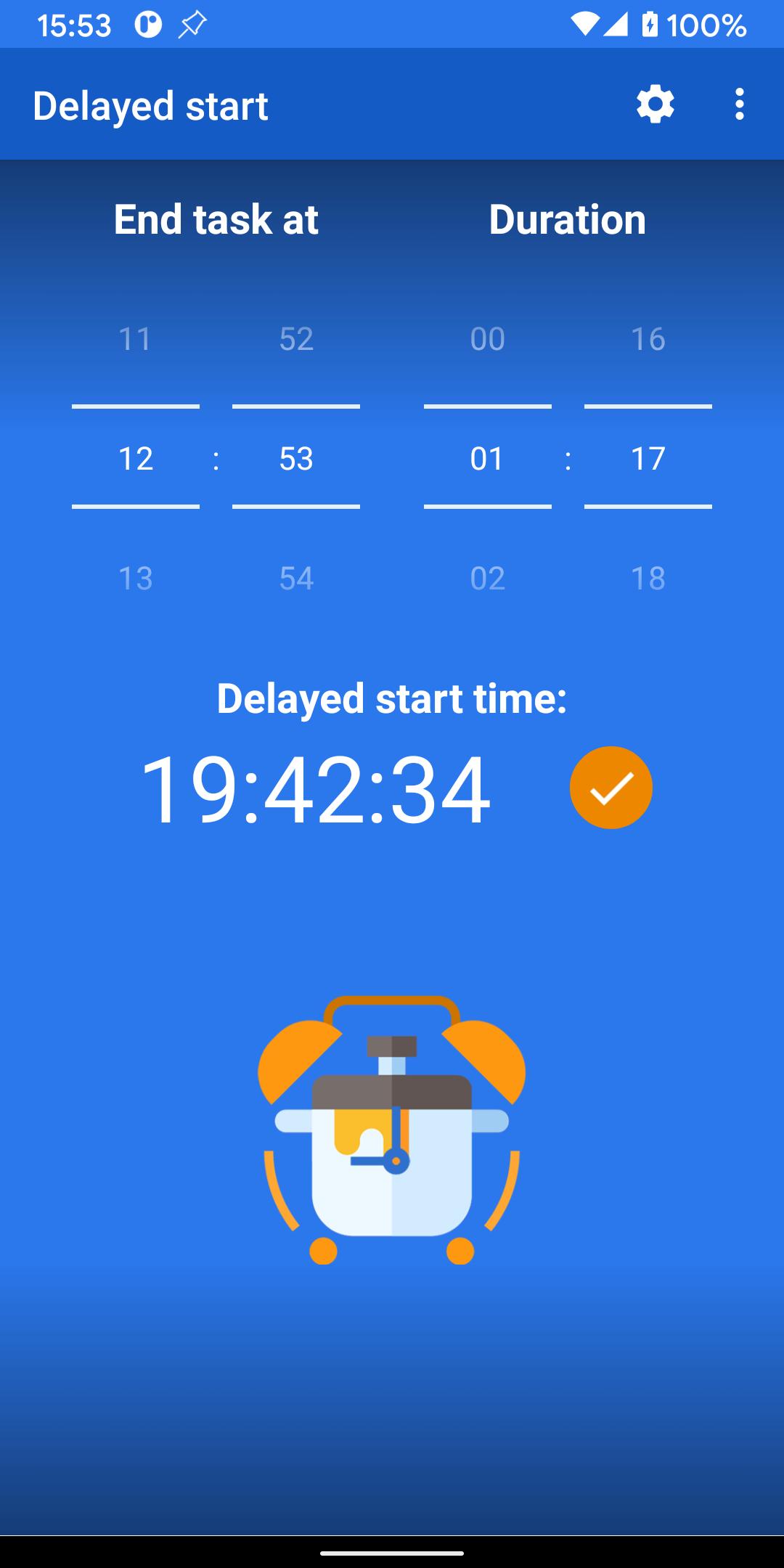784x1568 pixels.
Task: Select hour 11 in the End task picker
Action: [135, 338]
